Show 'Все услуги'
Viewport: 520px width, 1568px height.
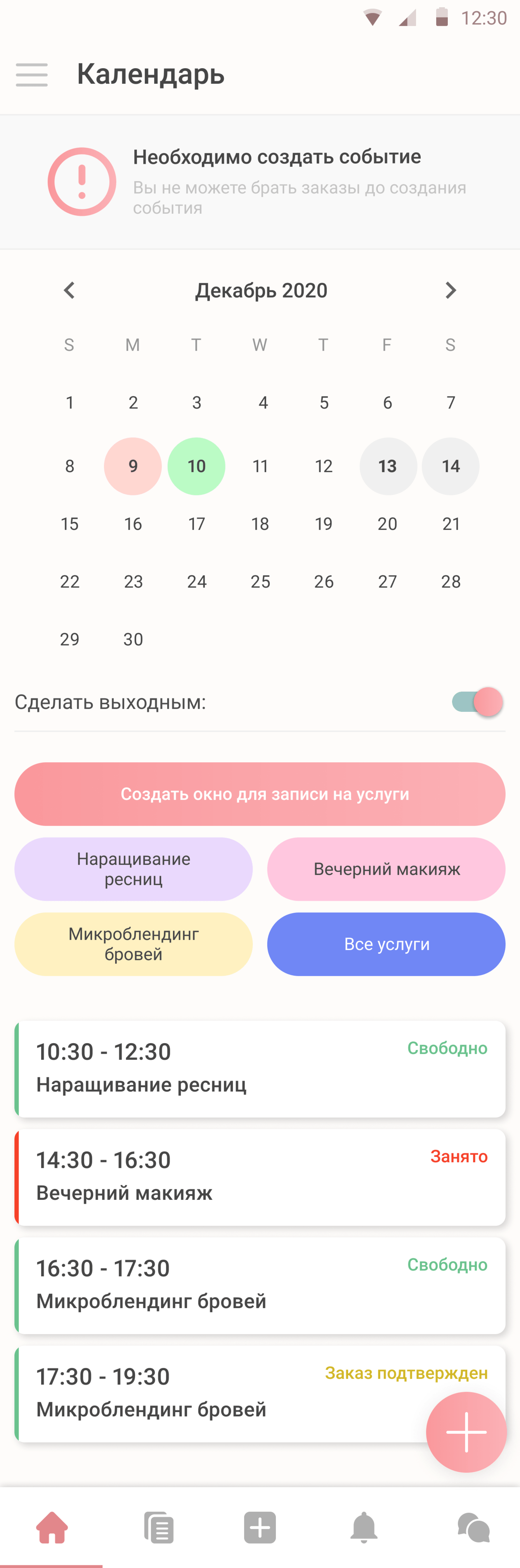coord(386,944)
